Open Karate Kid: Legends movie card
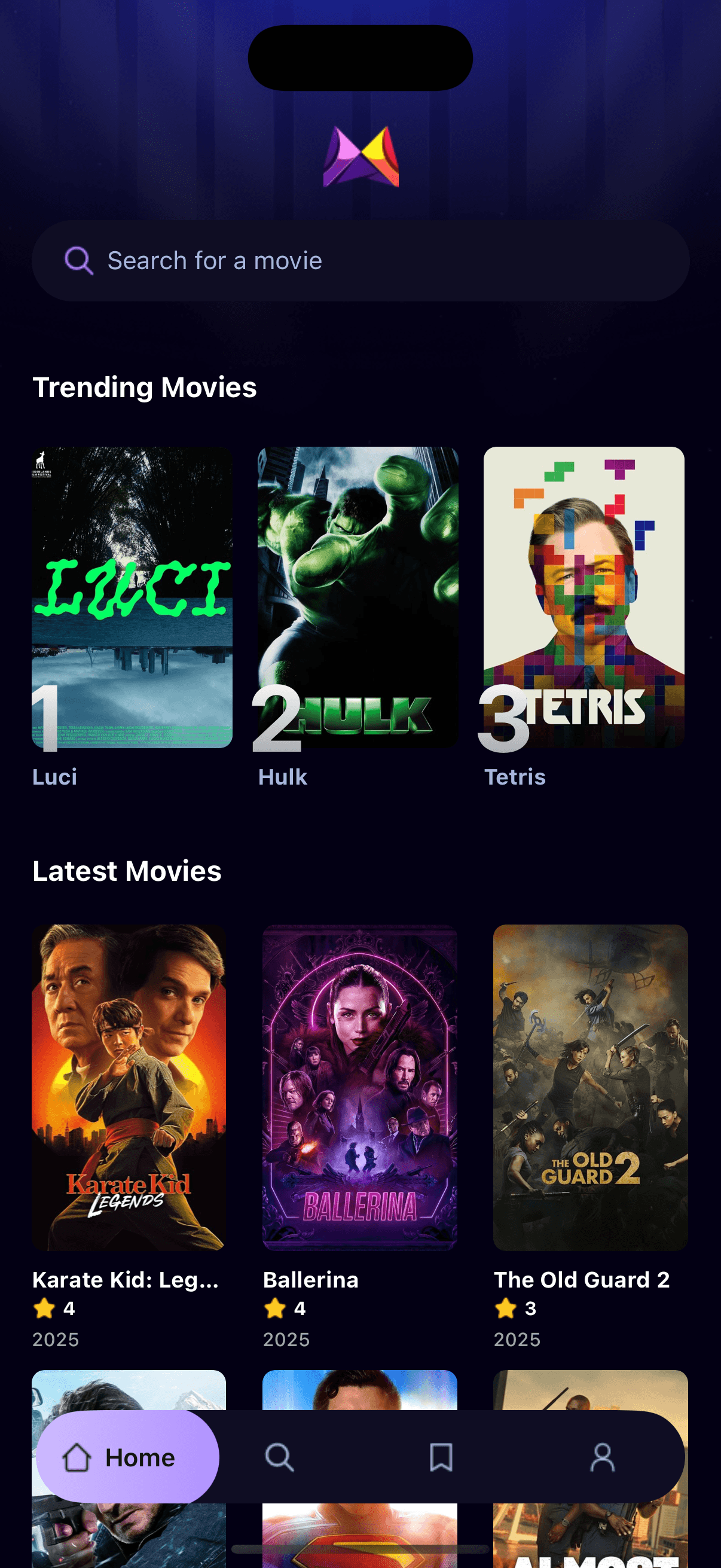 pyautogui.click(x=129, y=1087)
